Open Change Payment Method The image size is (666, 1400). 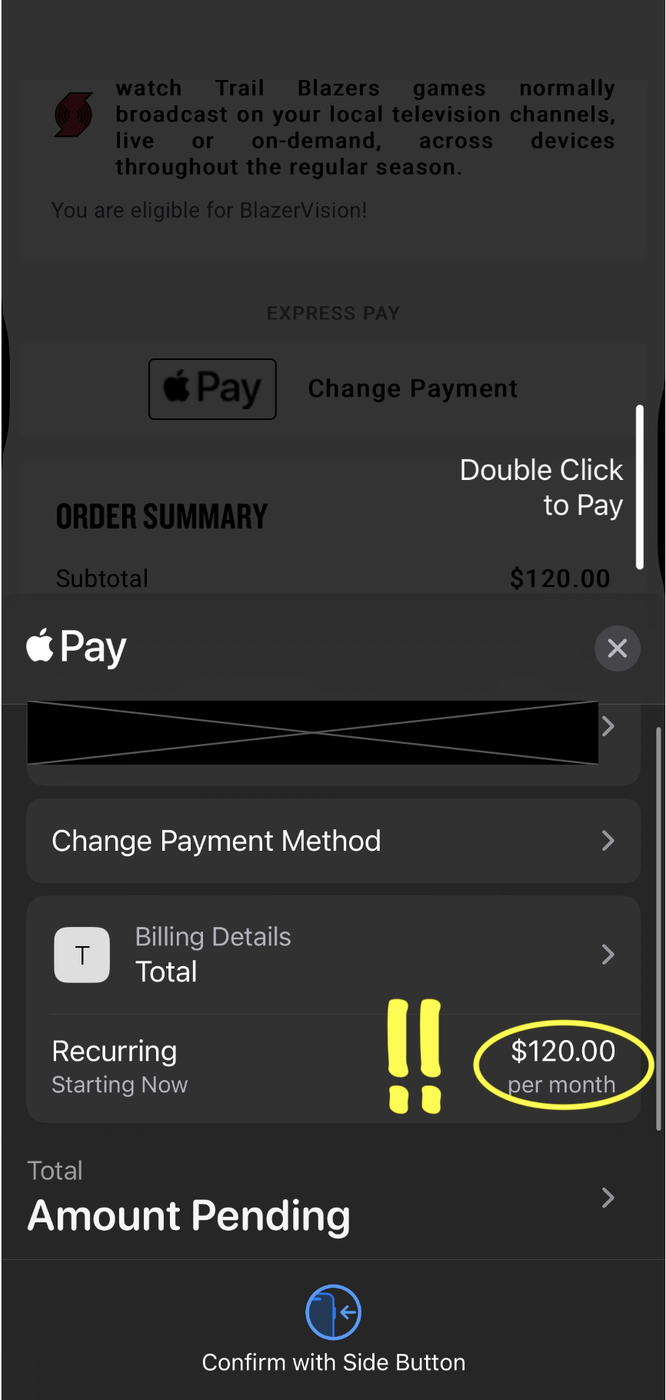click(x=332, y=841)
